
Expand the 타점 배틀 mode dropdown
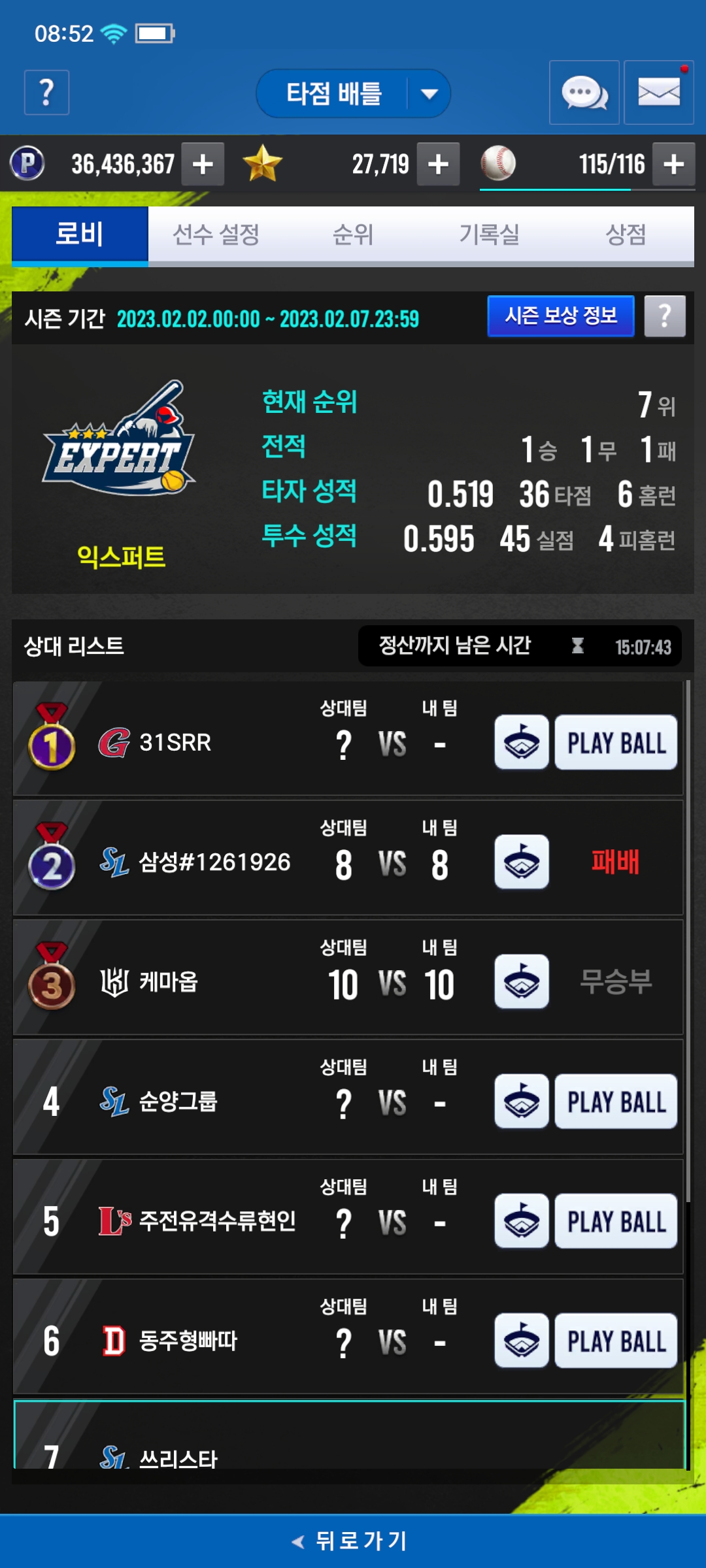428,94
